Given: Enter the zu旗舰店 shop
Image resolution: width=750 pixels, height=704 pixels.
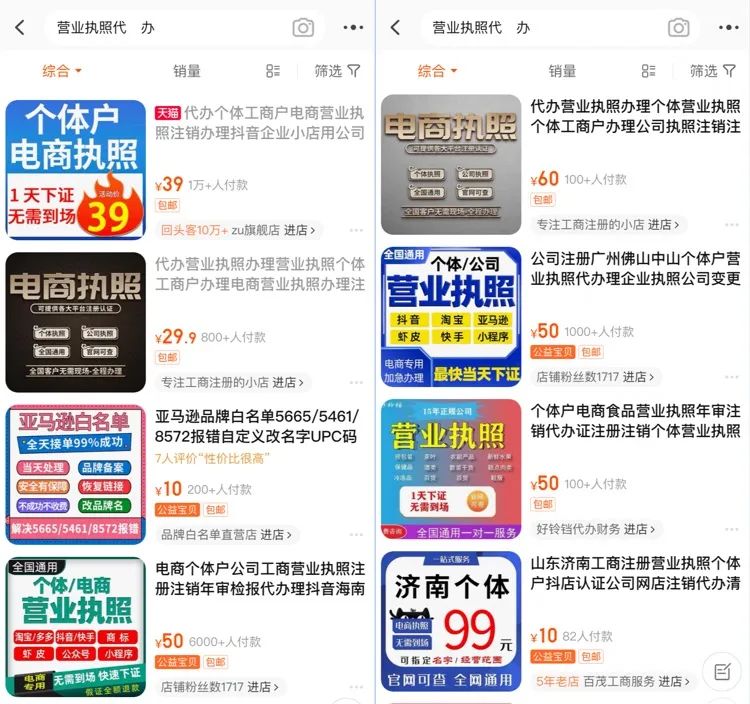Looking at the screenshot, I should point(267,230).
